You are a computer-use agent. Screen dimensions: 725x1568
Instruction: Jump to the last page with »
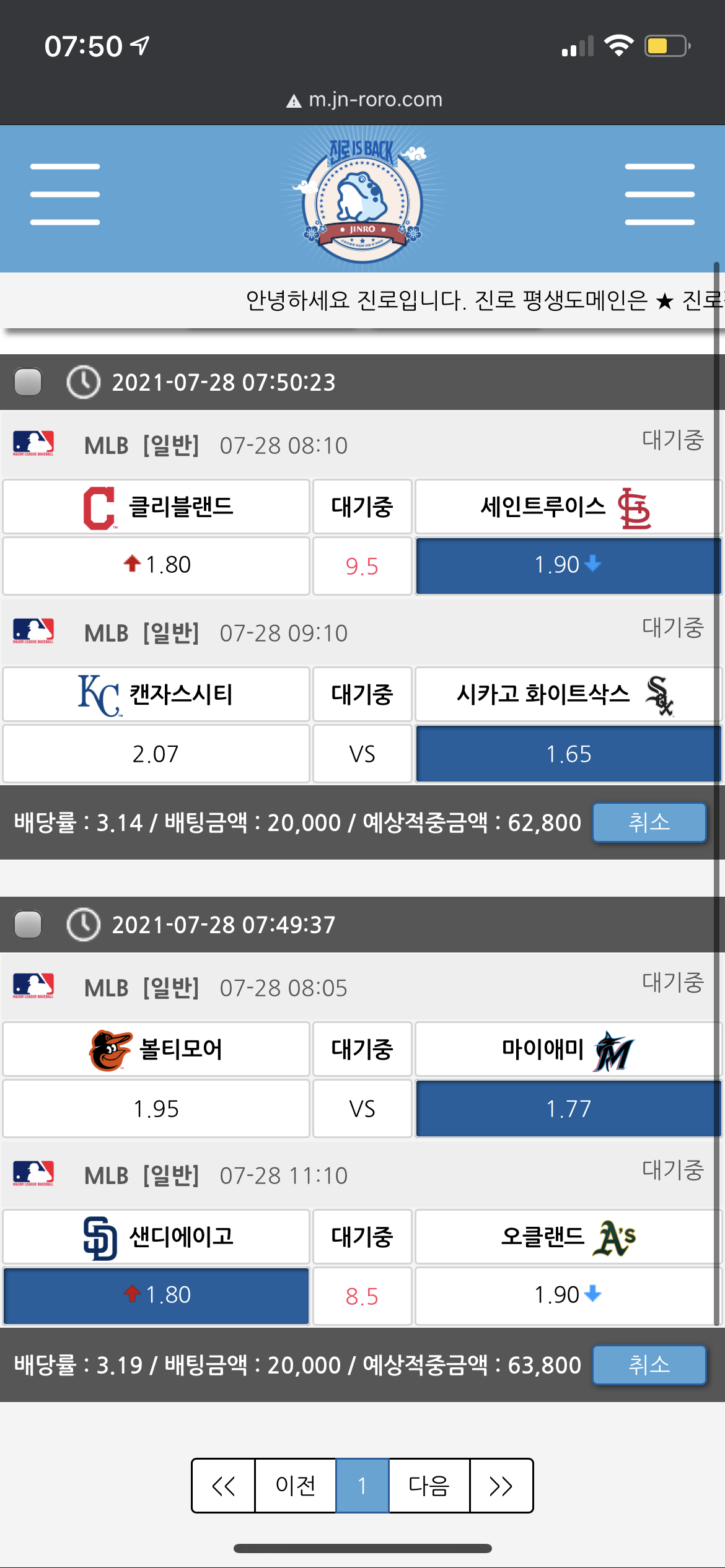[x=501, y=1486]
